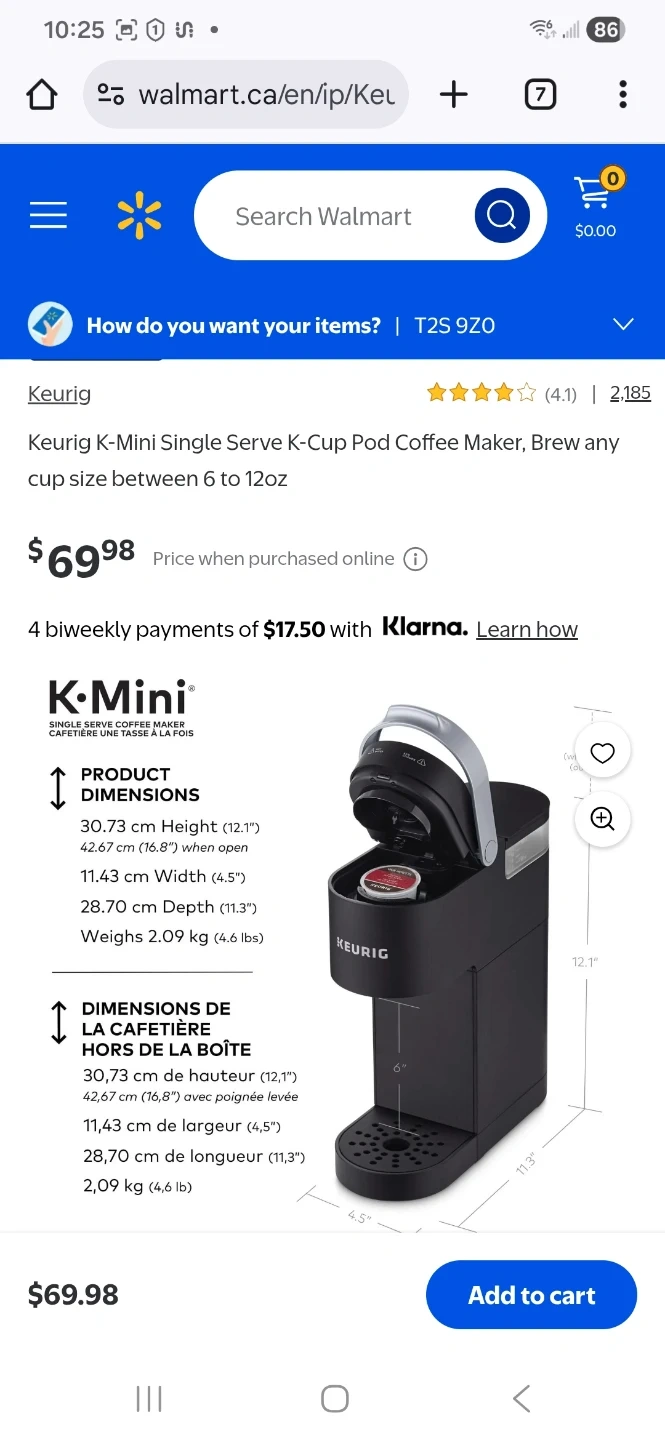Image resolution: width=665 pixels, height=1440 pixels.
Task: Submit search with the magnifier button
Action: [501, 216]
